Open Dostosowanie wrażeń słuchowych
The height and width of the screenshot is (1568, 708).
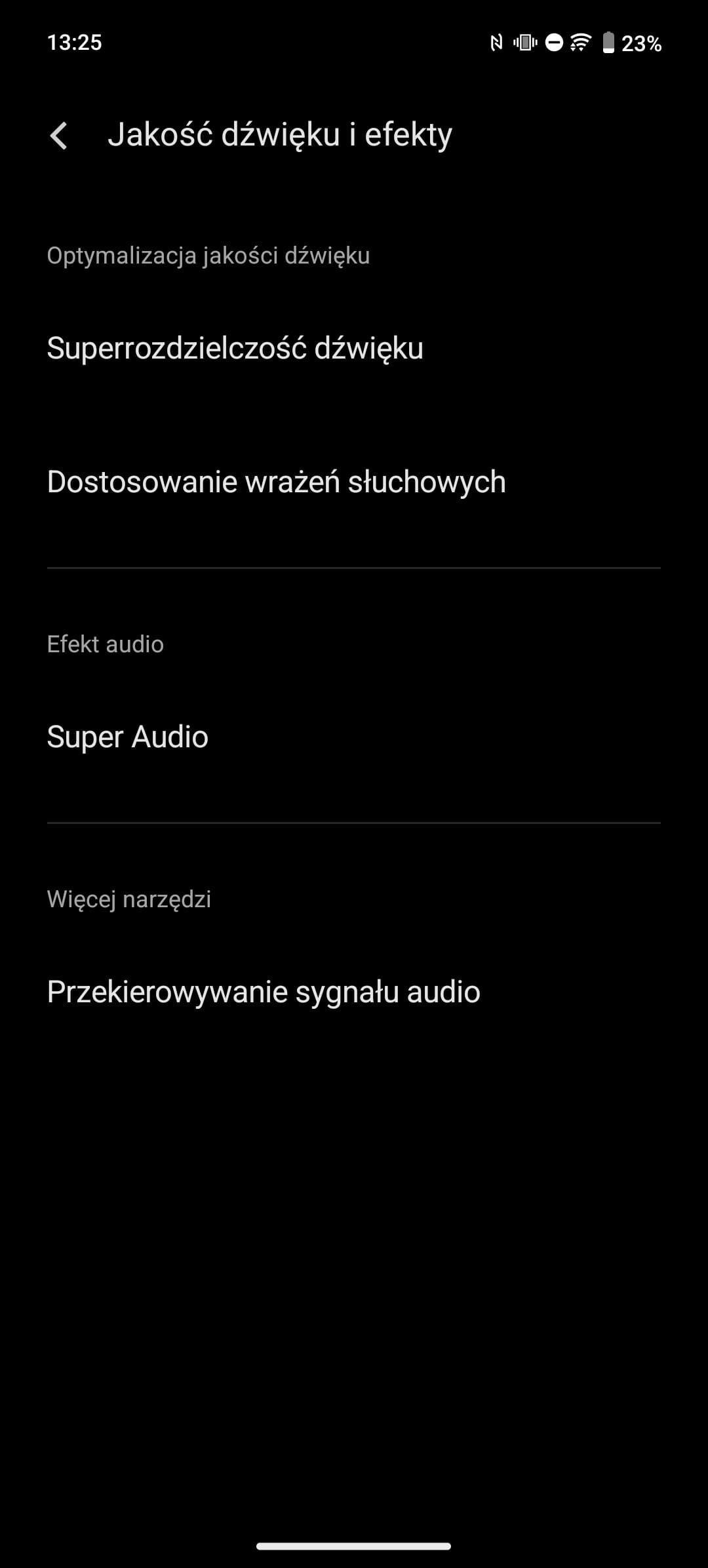(x=354, y=482)
